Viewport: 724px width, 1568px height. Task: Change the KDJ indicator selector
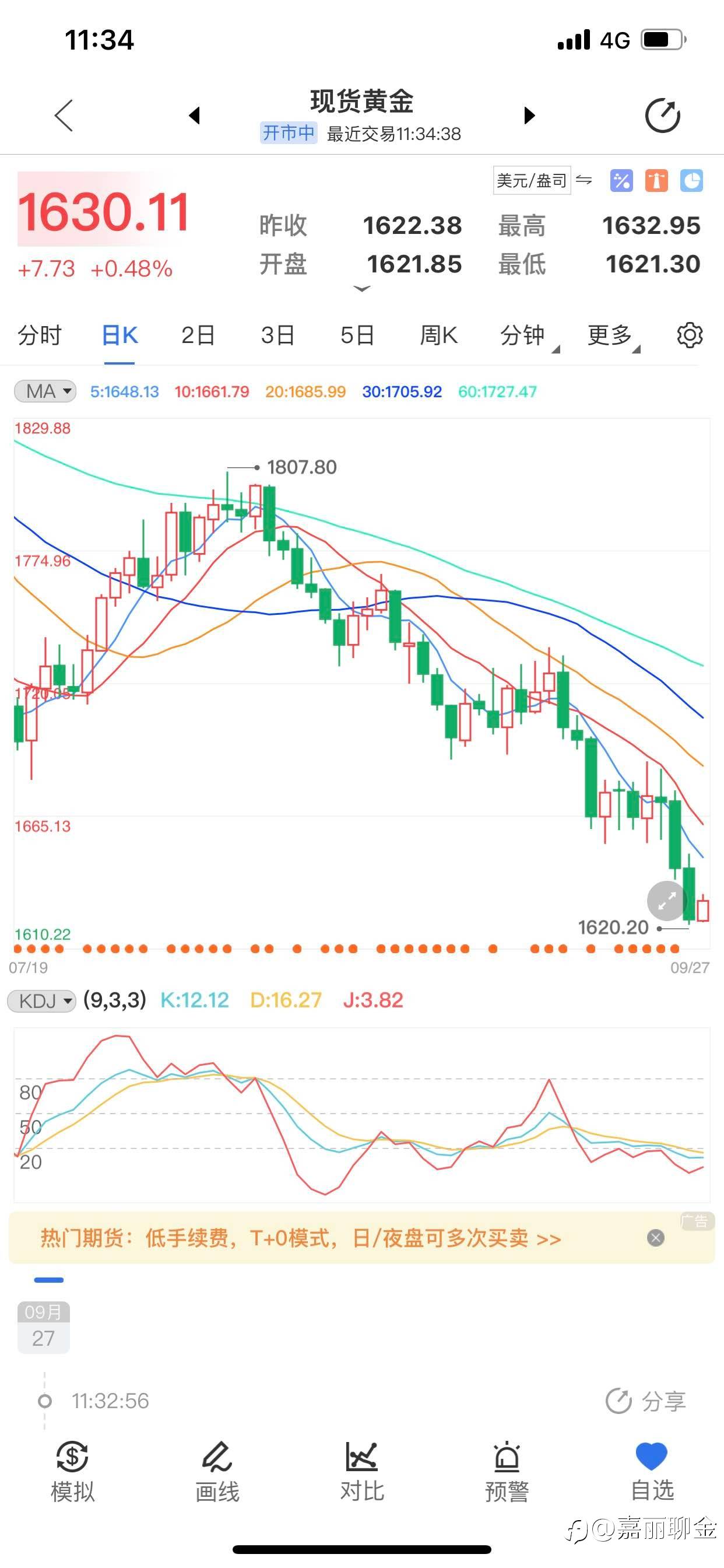coord(41,1000)
